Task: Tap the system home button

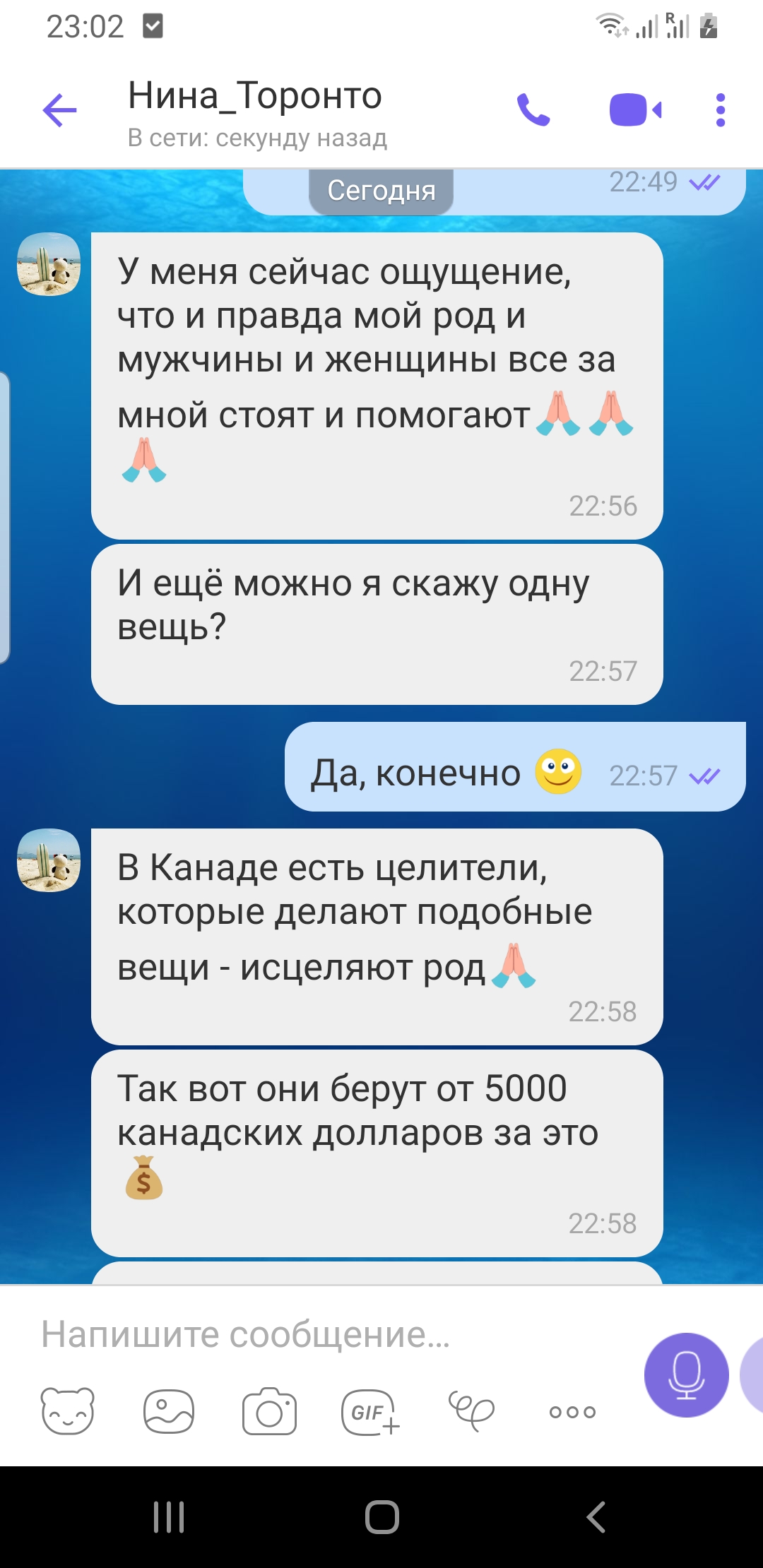Action: click(381, 1516)
